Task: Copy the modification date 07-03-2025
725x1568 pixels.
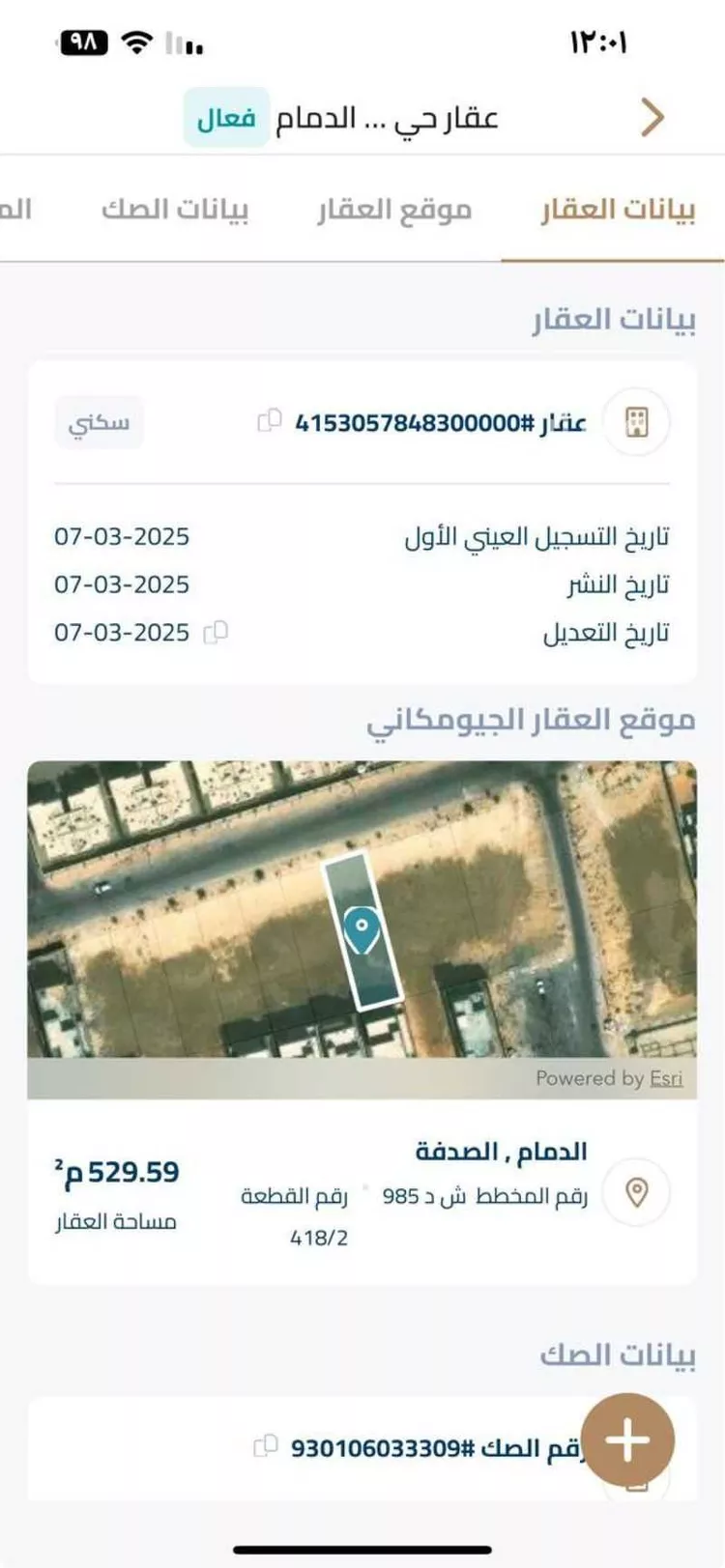Action: pyautogui.click(x=215, y=632)
